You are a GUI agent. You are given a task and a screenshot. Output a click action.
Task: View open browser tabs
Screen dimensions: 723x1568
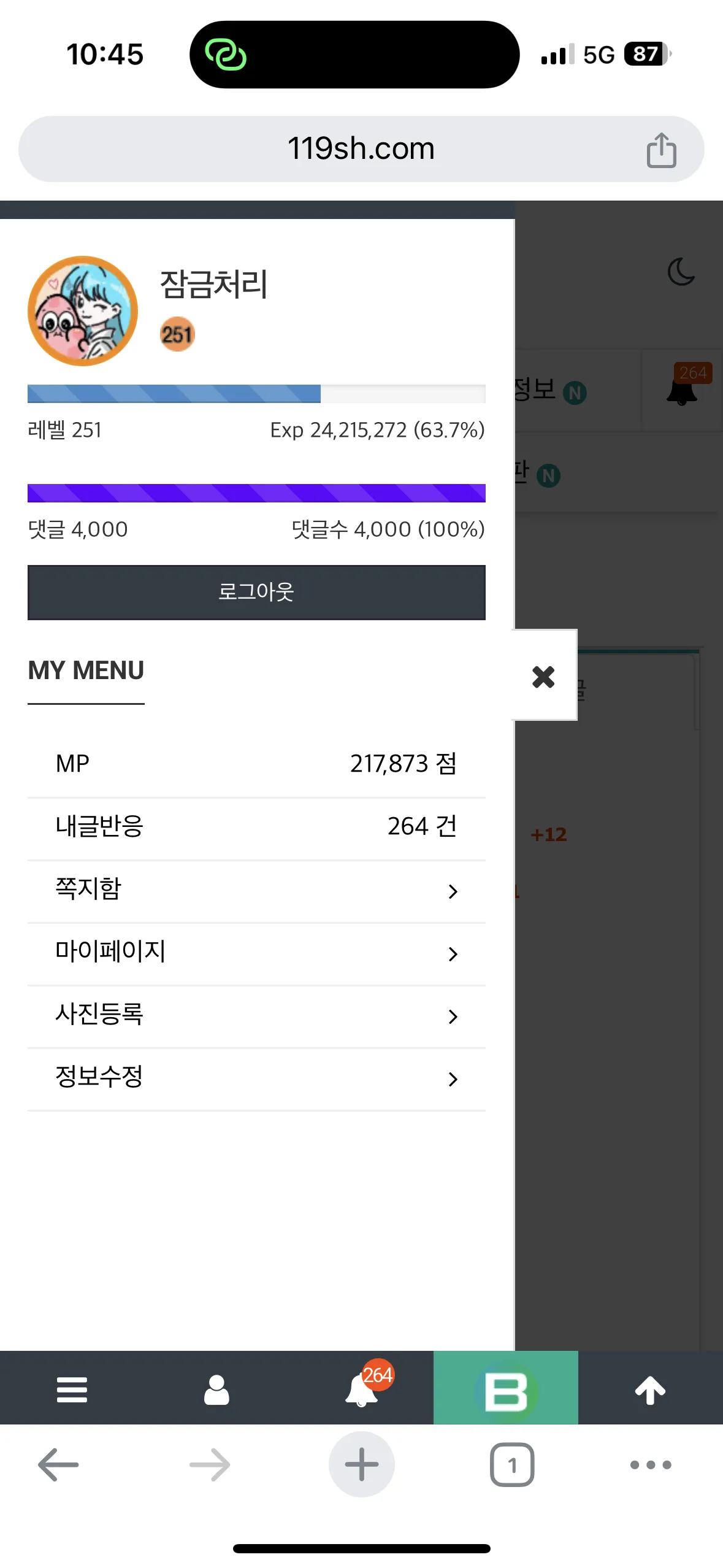(x=512, y=1465)
